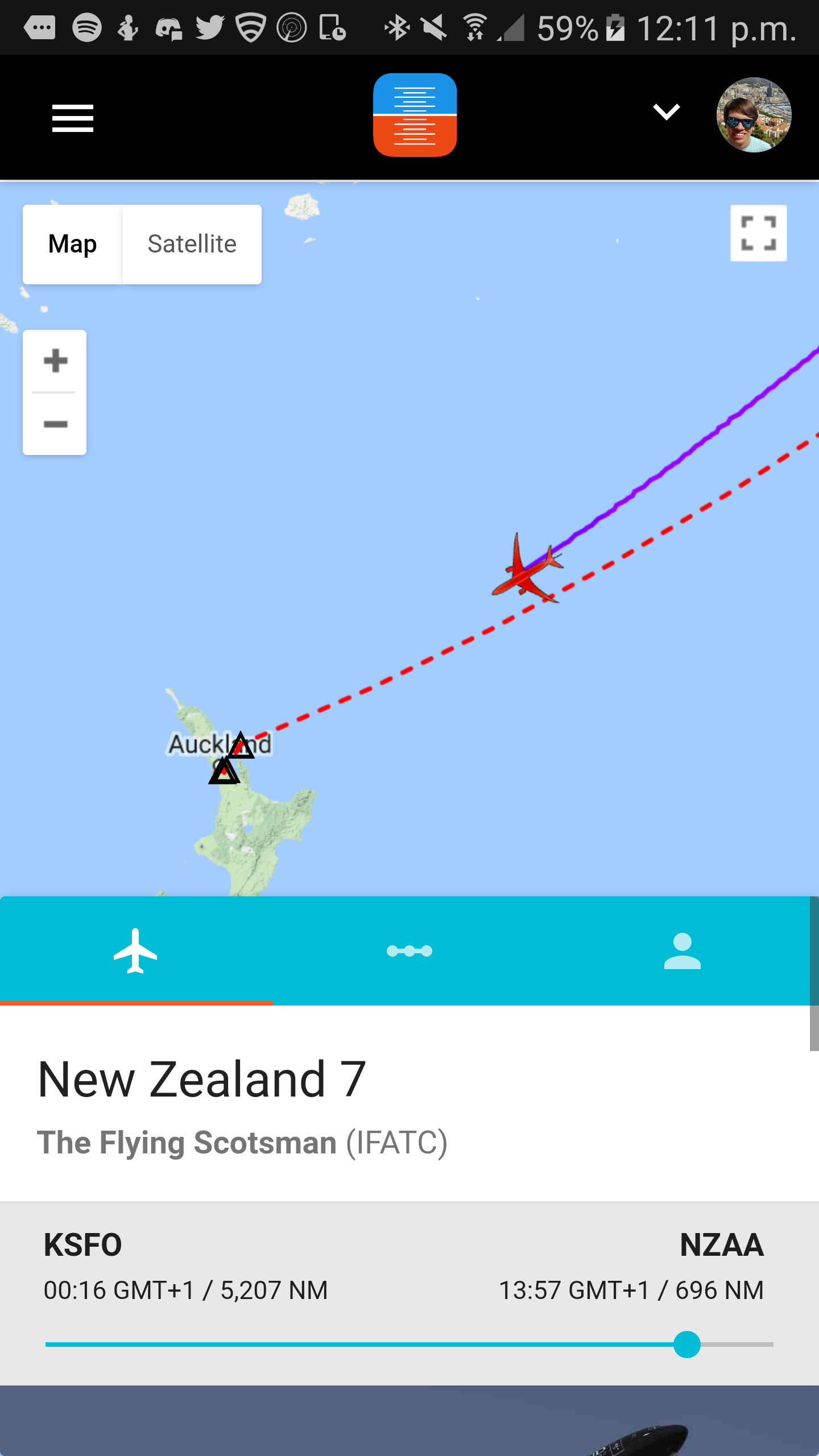Zoom in on the map
Screen dimensions: 819x1456
[x=55, y=361]
